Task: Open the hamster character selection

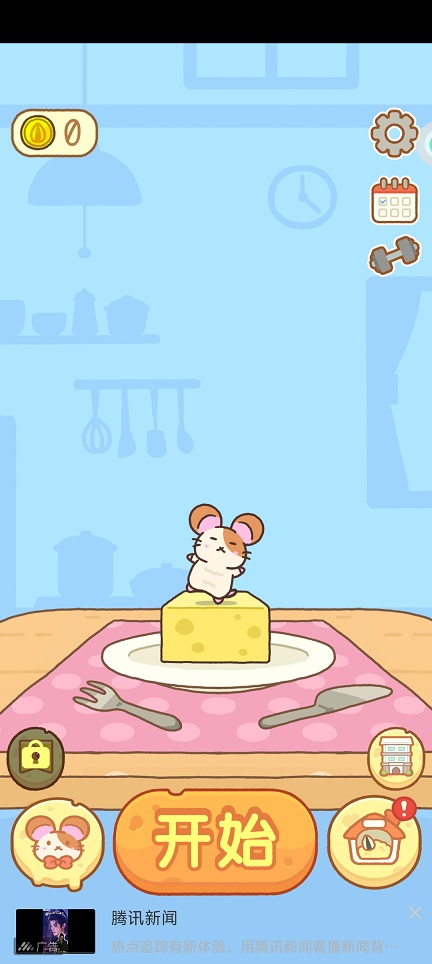Action: [58, 844]
